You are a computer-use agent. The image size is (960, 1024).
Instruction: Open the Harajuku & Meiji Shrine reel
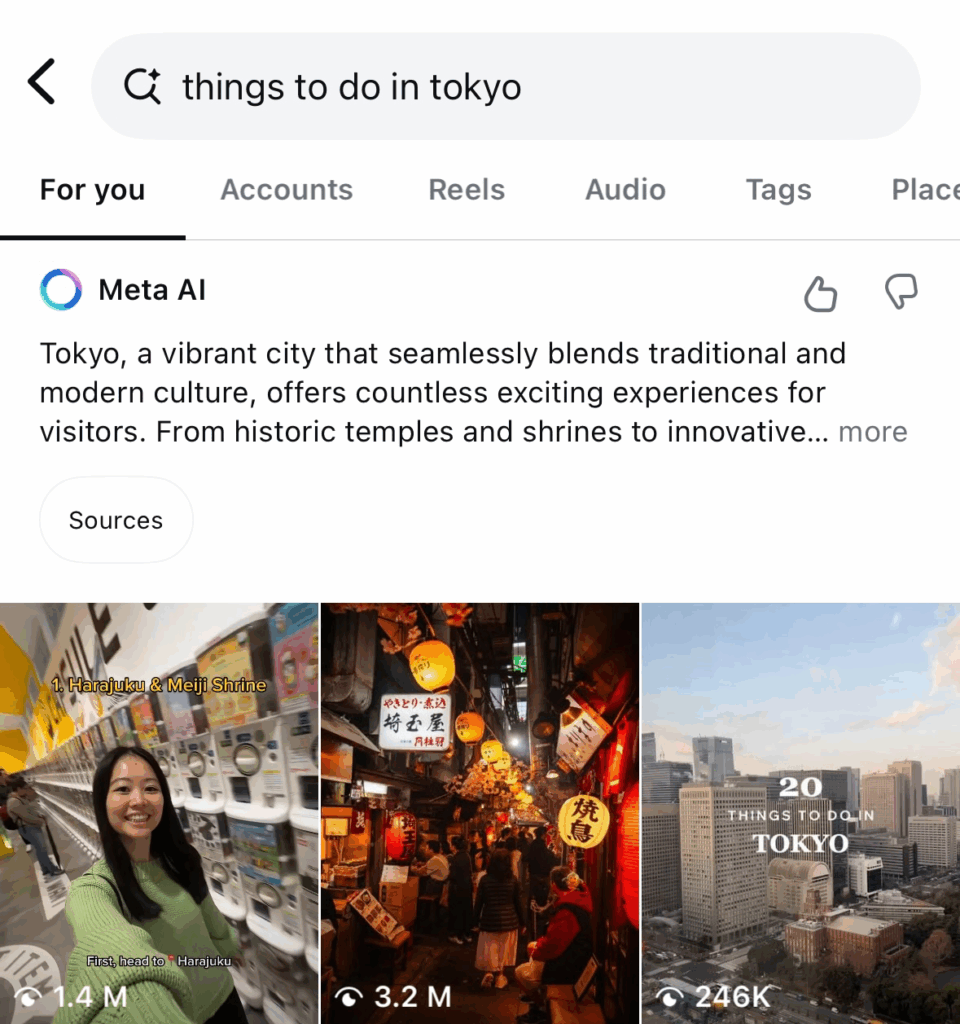click(x=160, y=810)
